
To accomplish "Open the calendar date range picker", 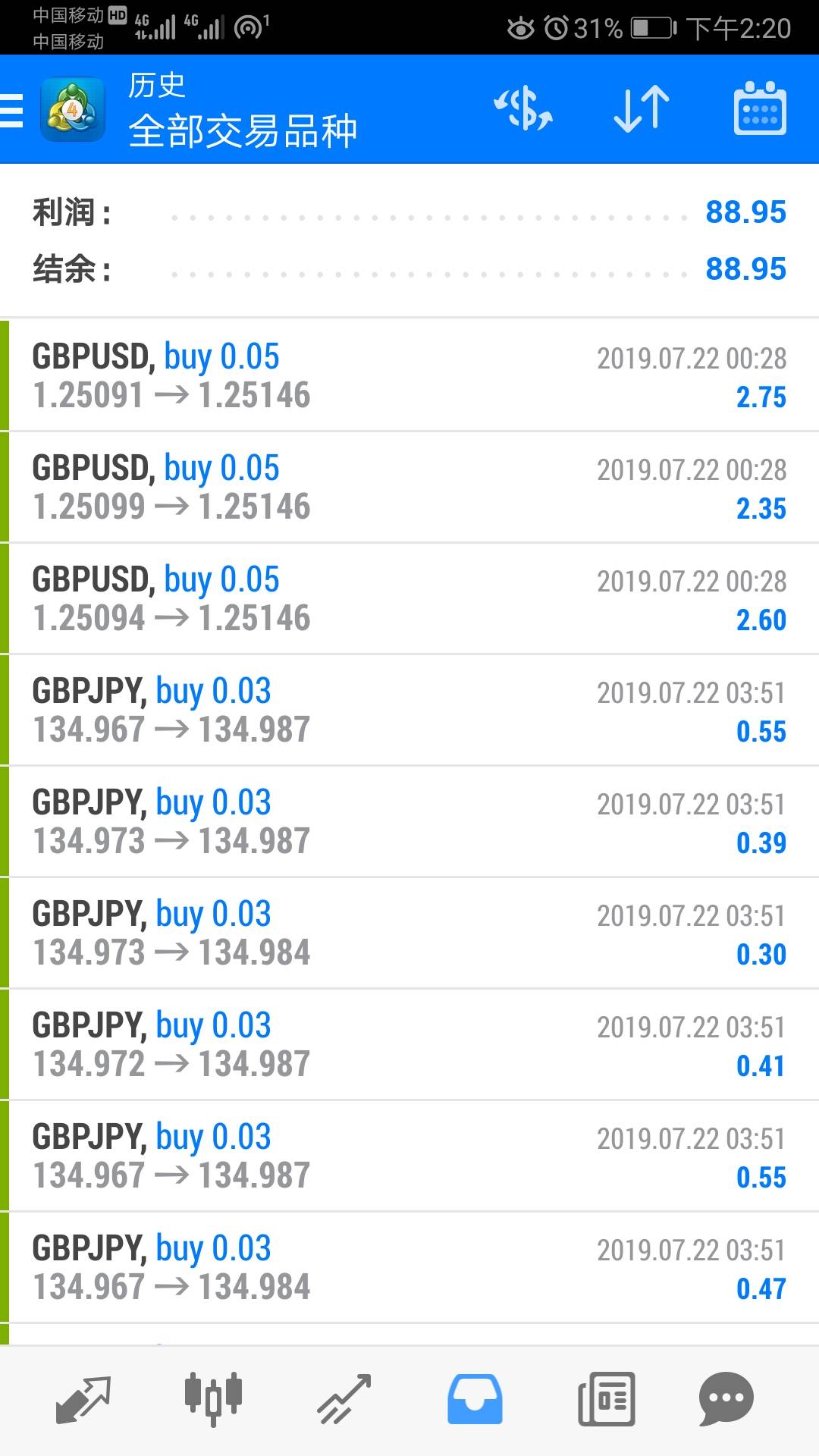I will click(x=760, y=109).
